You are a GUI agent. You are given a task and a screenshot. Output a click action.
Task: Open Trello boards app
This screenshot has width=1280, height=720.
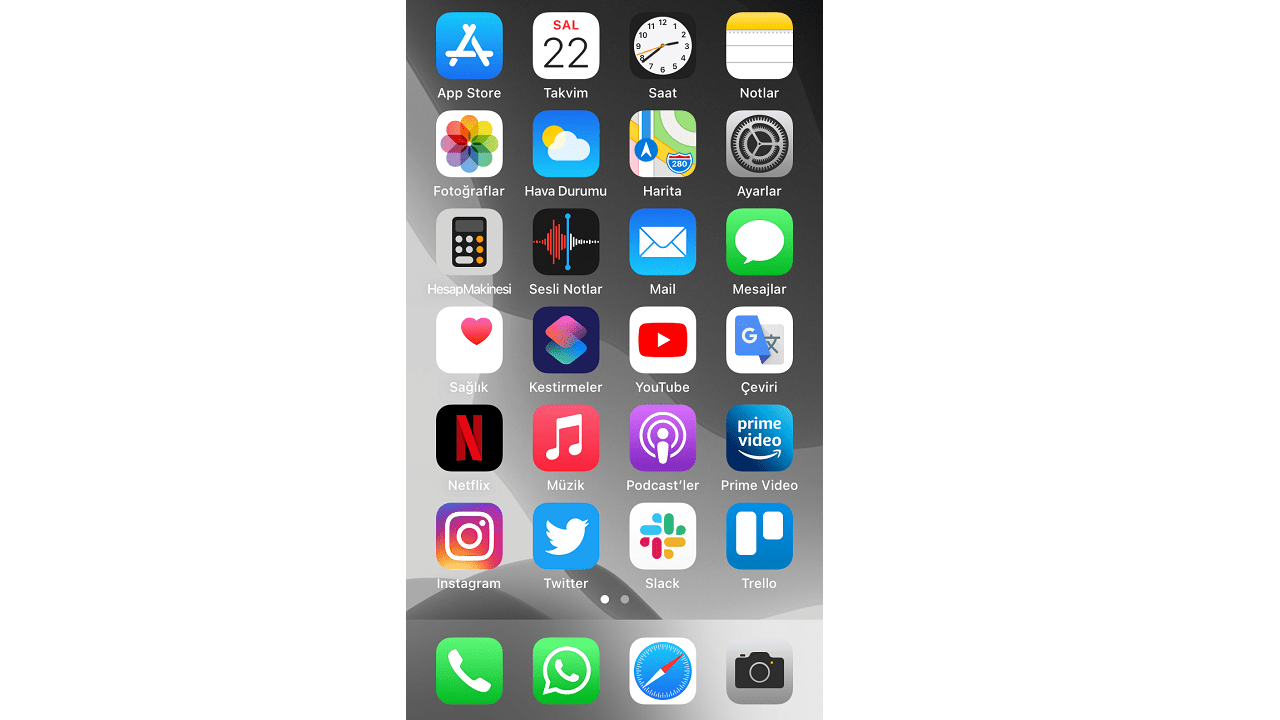(759, 536)
